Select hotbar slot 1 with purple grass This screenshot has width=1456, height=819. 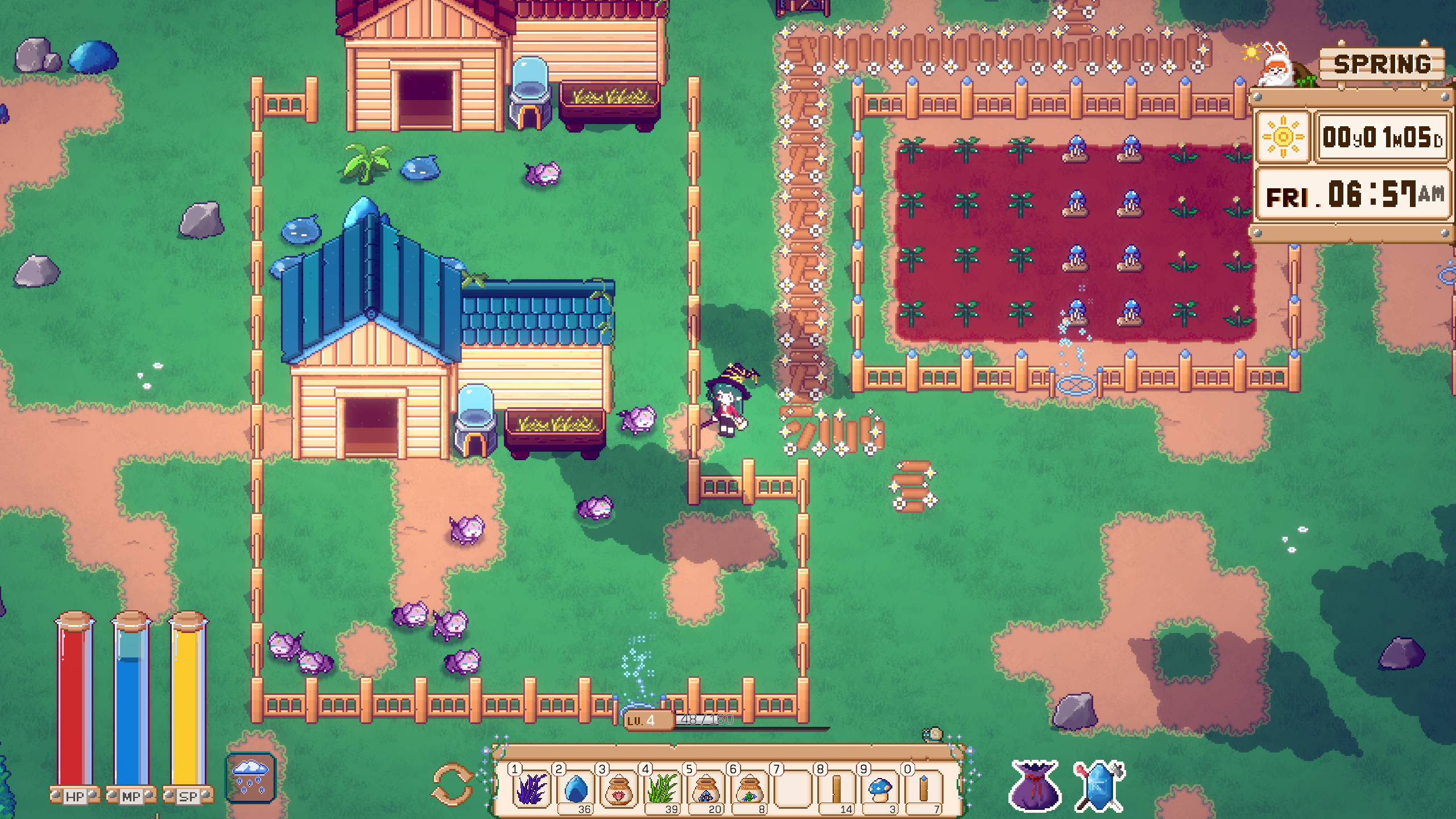point(531,789)
